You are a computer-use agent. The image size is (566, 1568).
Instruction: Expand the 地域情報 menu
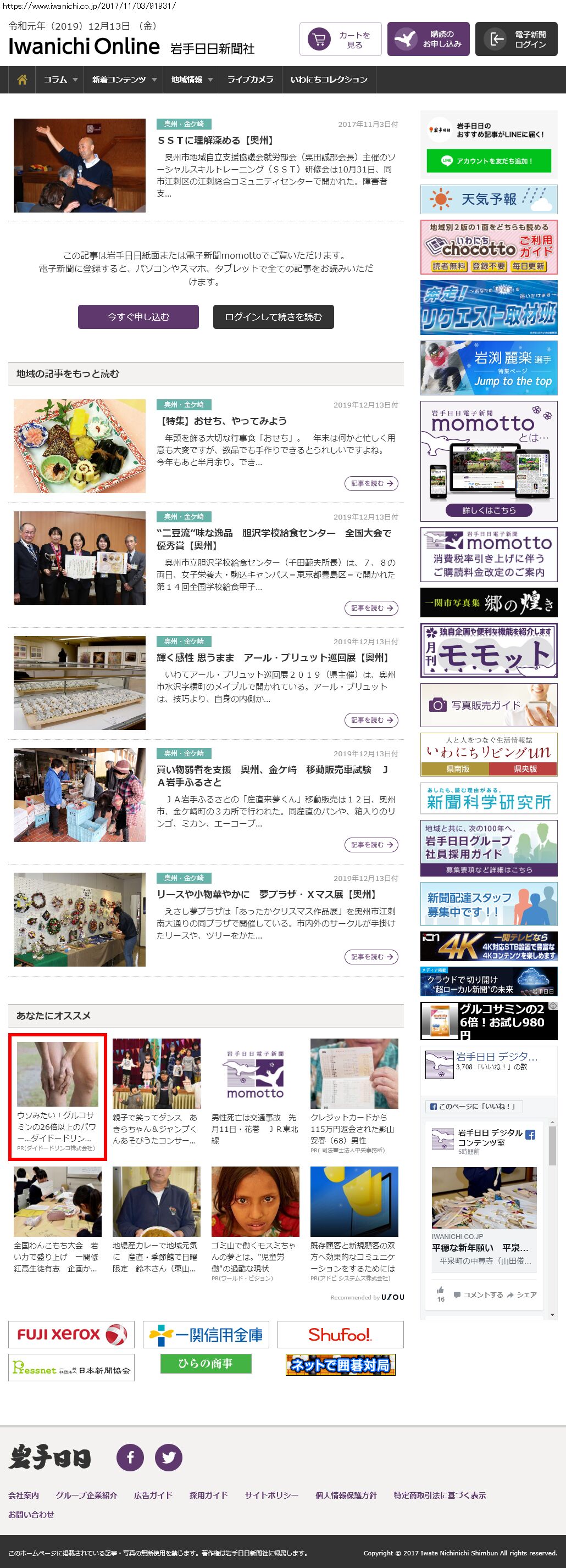click(191, 80)
